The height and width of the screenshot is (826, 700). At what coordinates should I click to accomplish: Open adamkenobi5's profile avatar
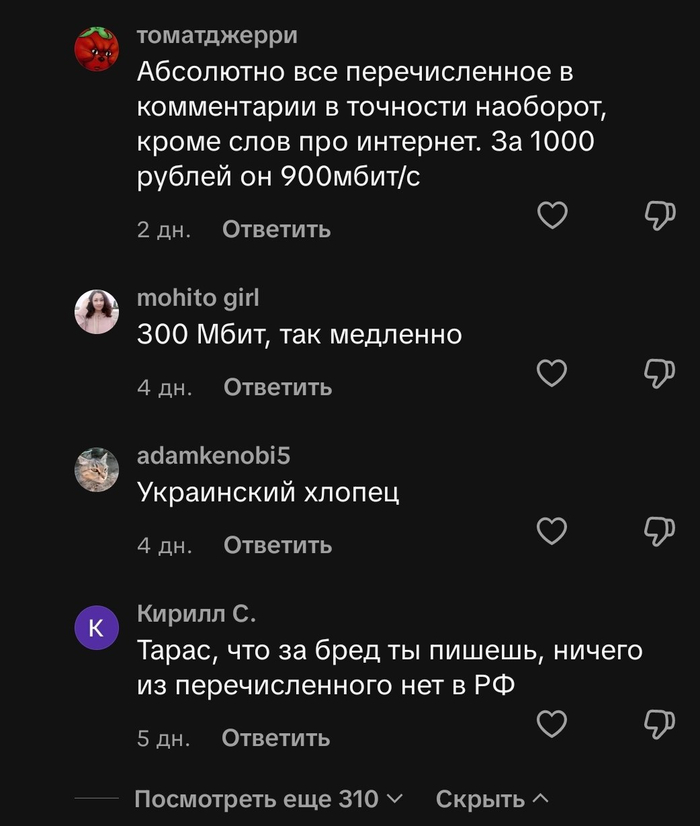click(97, 468)
